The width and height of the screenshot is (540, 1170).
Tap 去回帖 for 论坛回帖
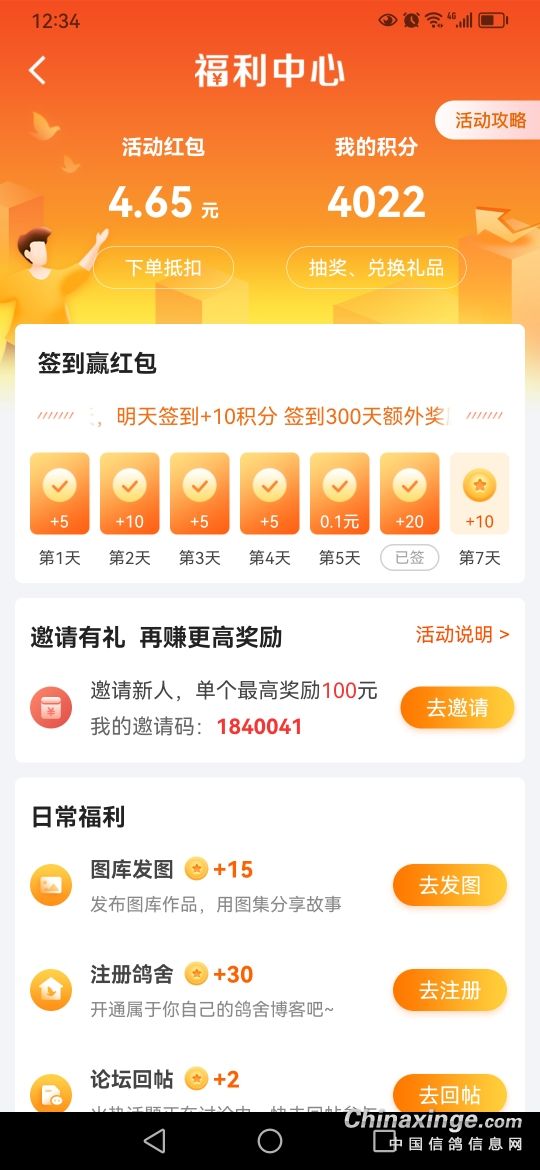click(450, 1094)
